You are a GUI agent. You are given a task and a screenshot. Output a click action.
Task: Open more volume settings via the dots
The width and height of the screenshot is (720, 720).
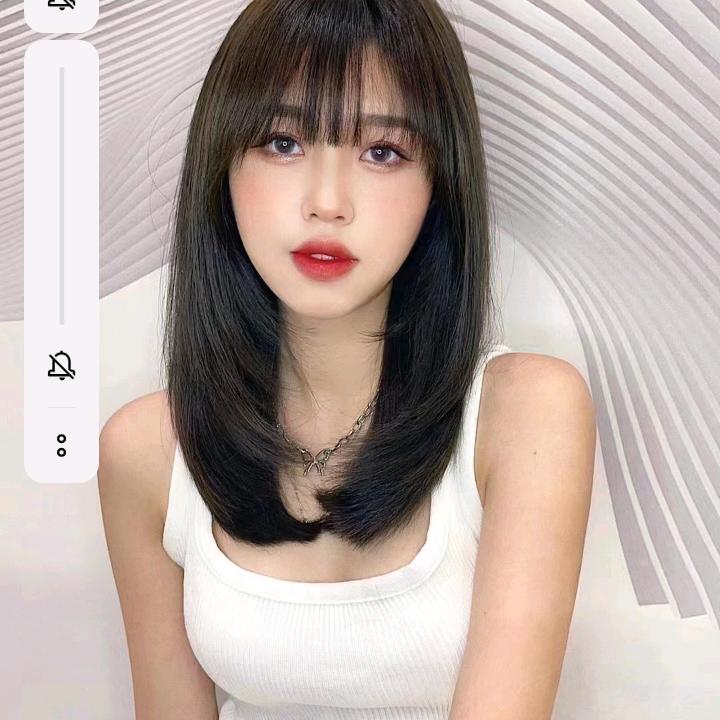click(61, 446)
